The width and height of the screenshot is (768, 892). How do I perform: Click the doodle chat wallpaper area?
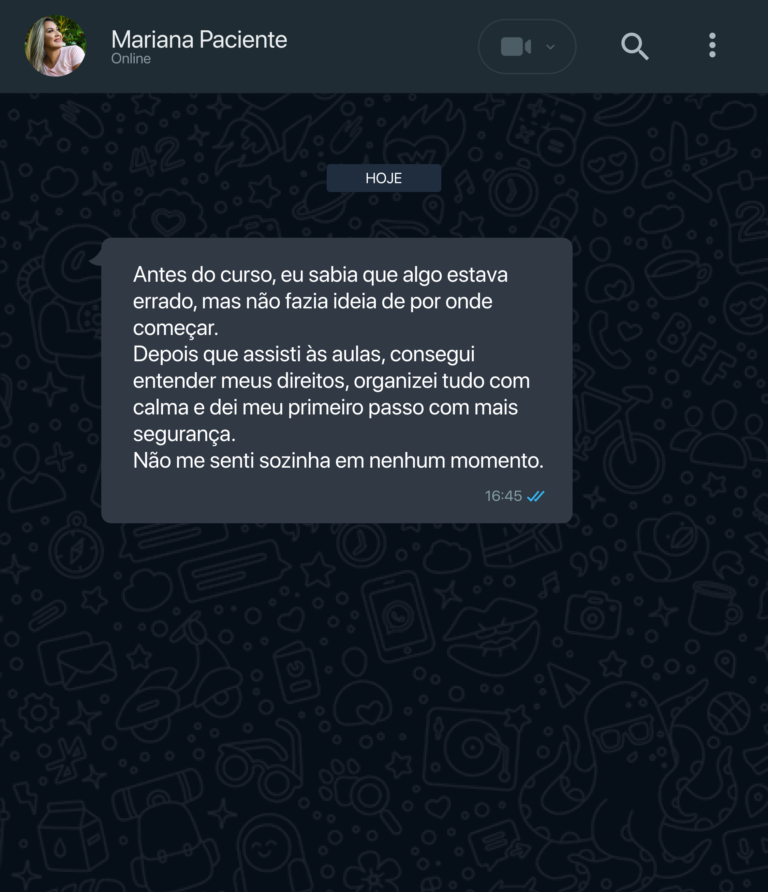[x=384, y=700]
